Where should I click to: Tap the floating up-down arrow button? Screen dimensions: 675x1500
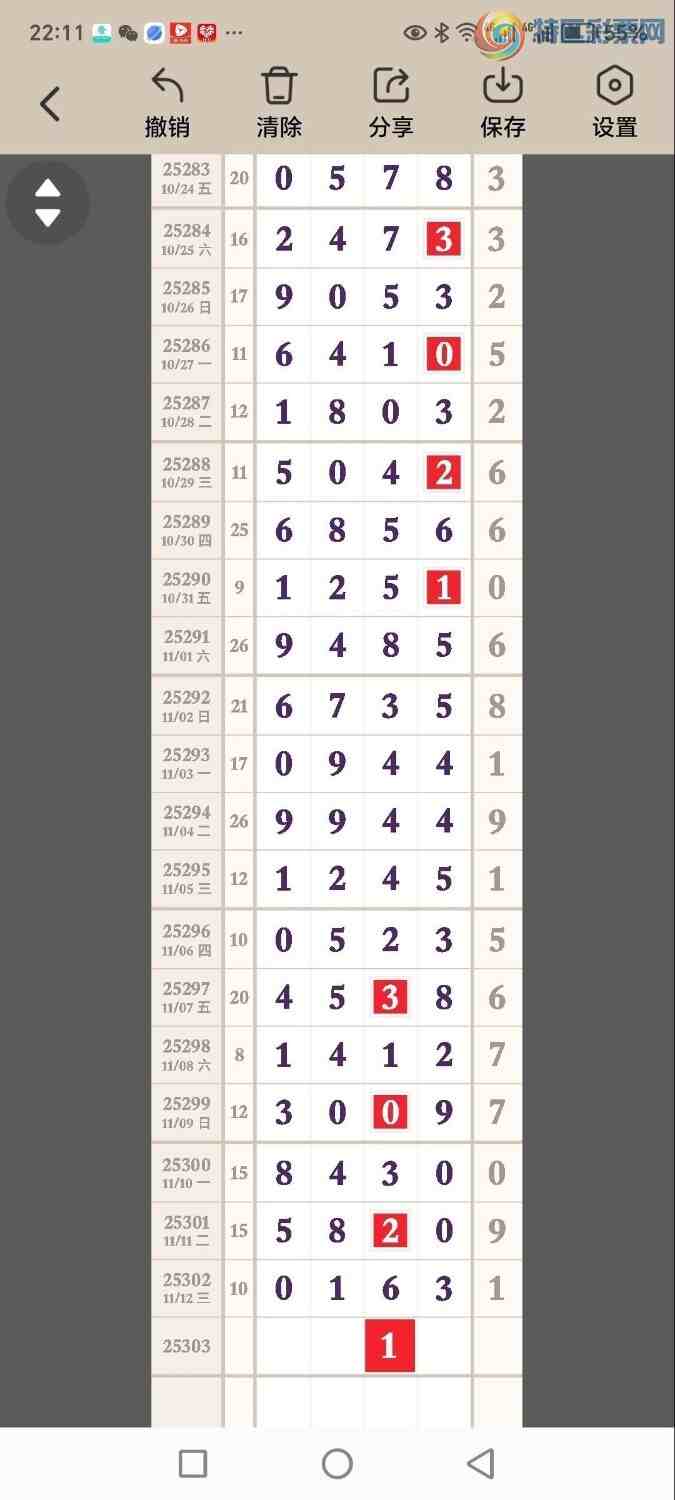[x=48, y=203]
